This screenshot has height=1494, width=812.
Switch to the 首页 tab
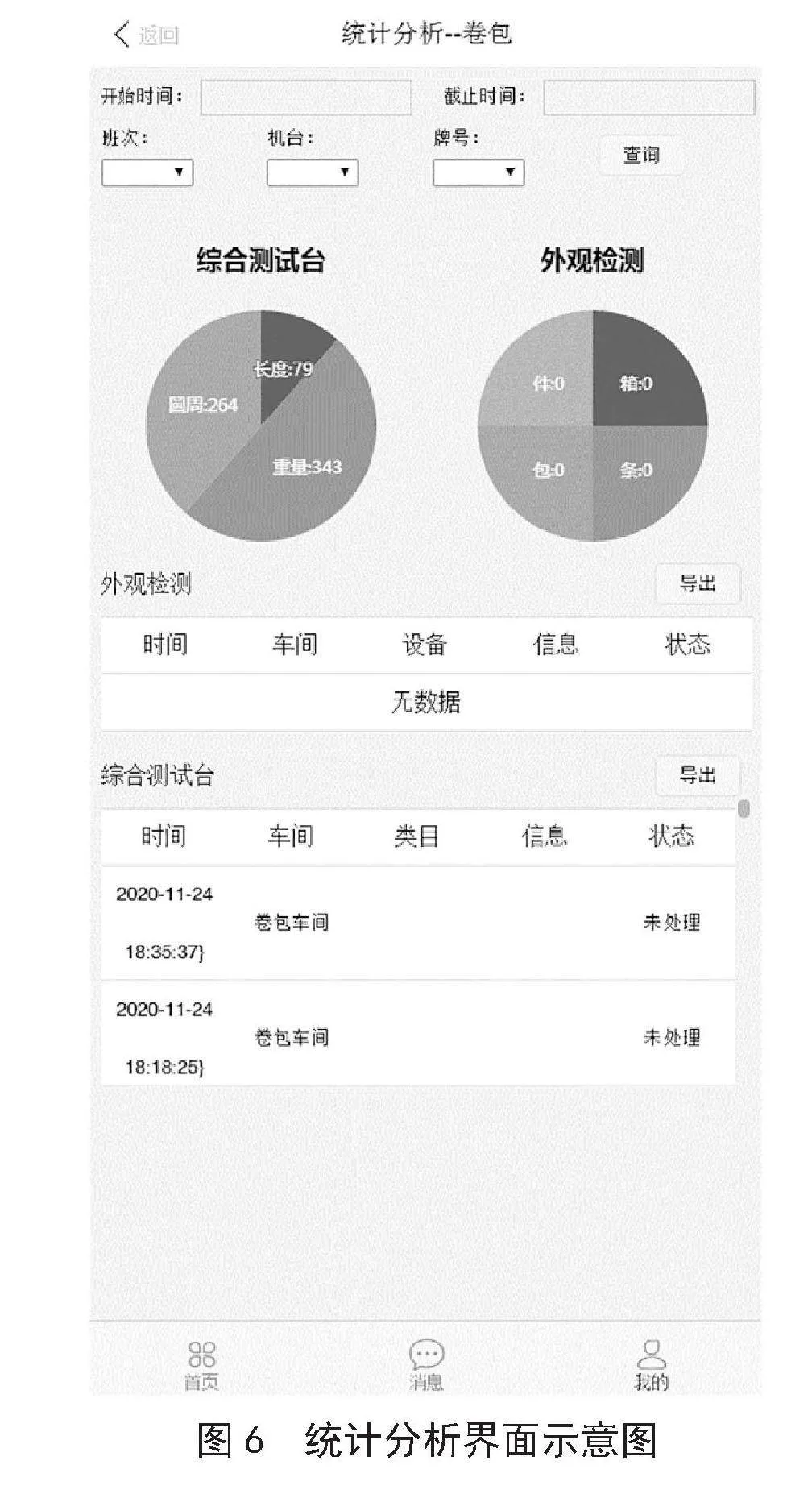(x=202, y=1367)
